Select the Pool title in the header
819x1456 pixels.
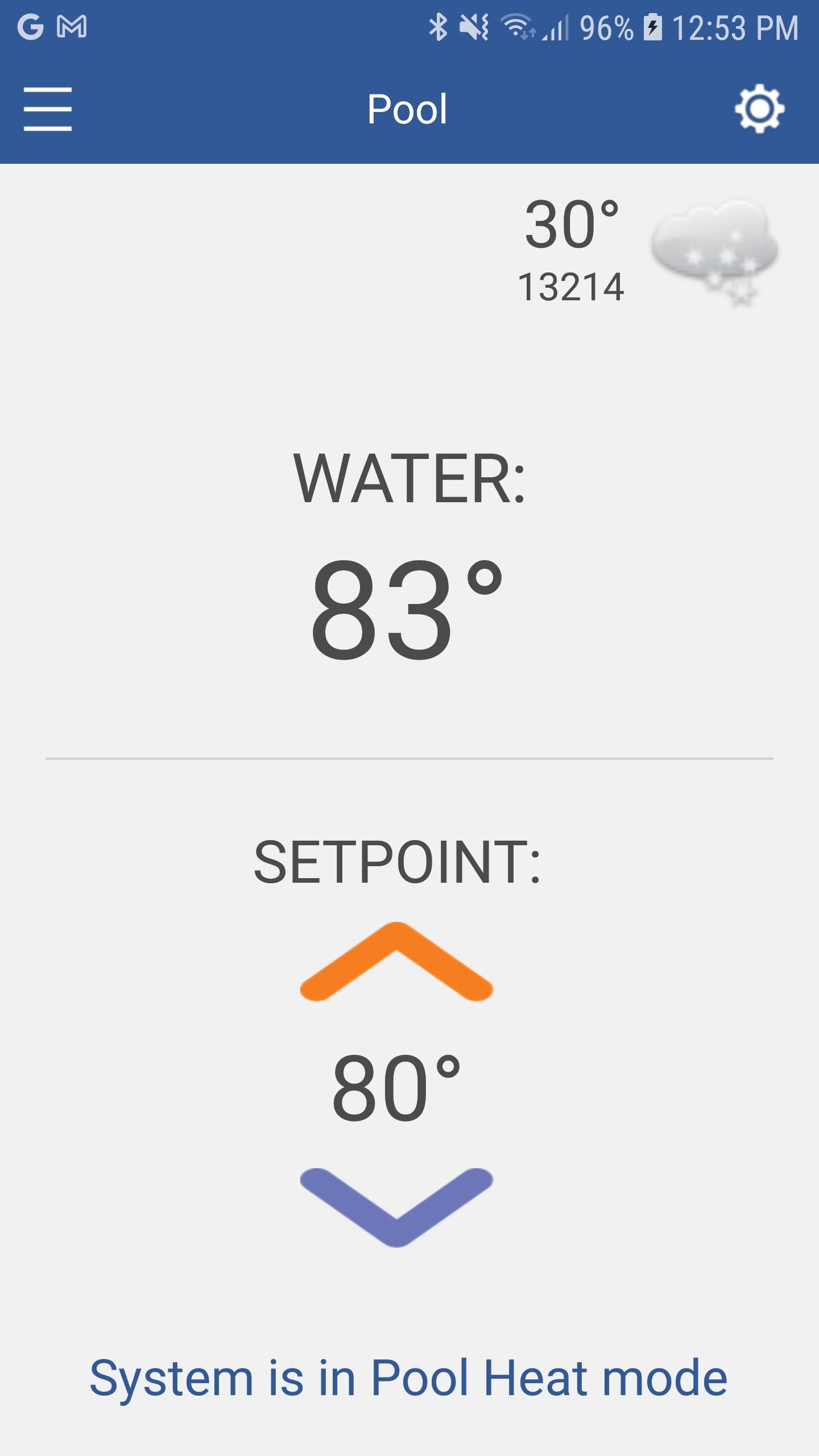(407, 108)
